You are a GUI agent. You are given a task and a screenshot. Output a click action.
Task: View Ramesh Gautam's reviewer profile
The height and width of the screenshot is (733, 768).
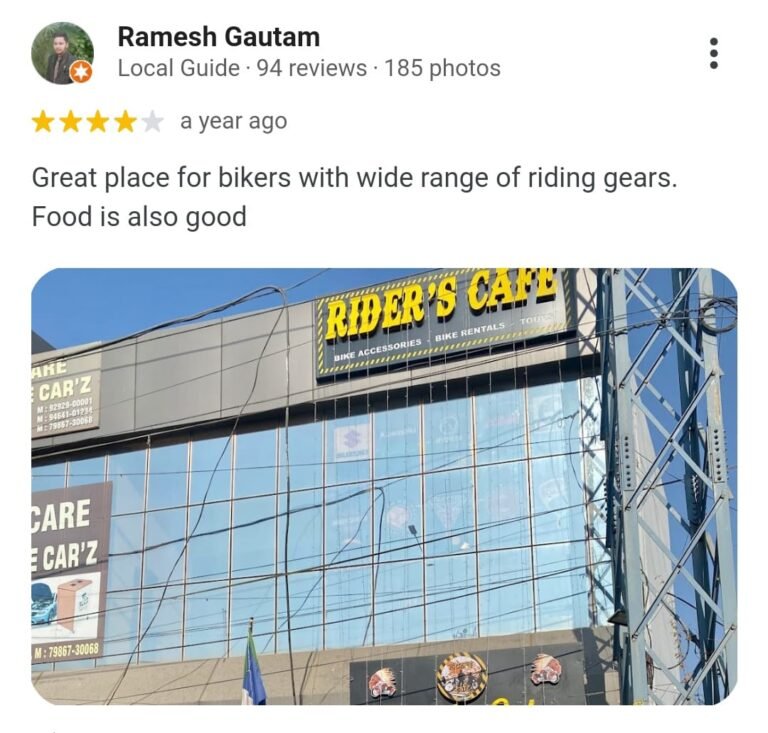219,38
